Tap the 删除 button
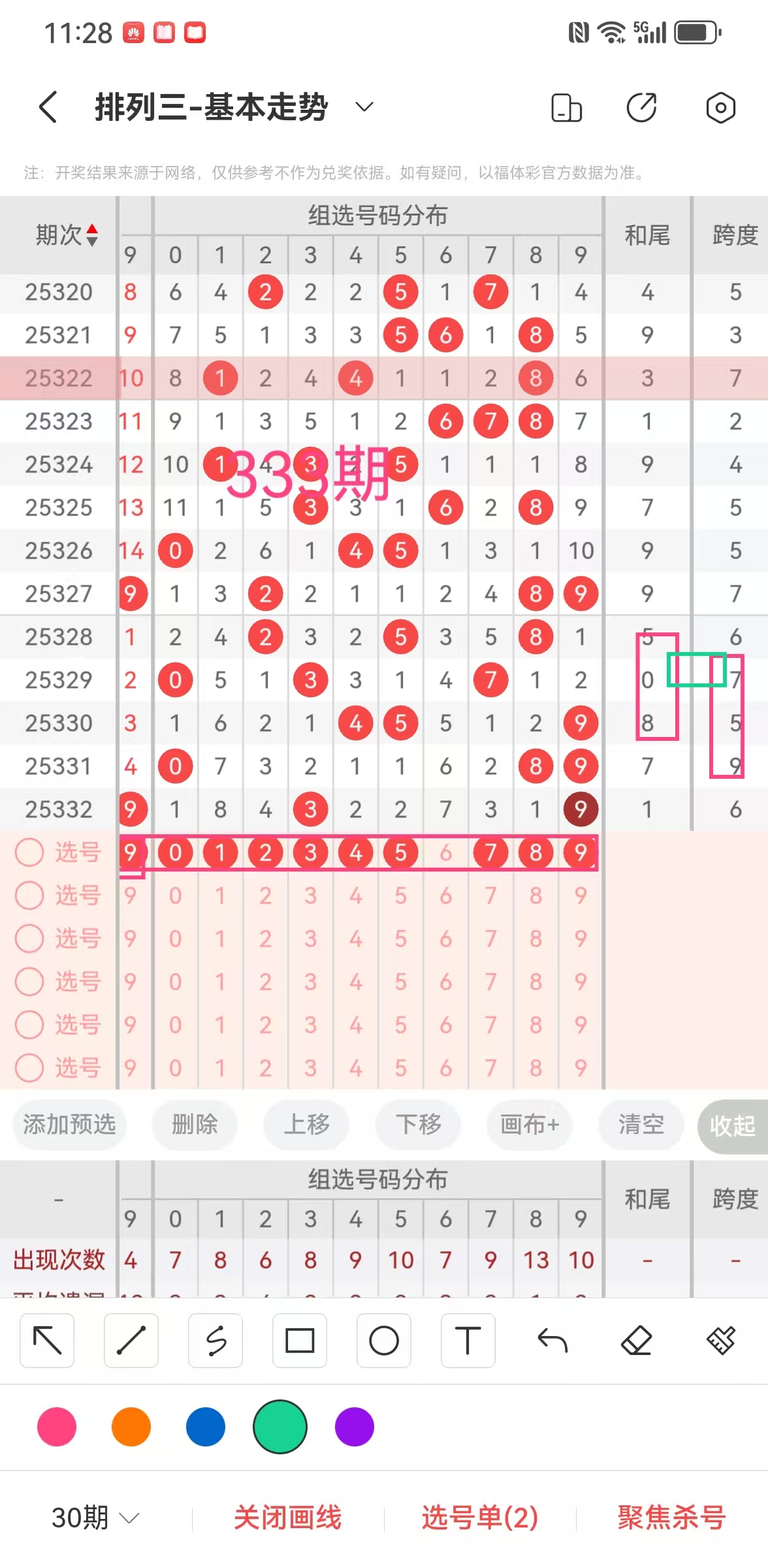Image resolution: width=768 pixels, height=1568 pixels. [x=195, y=1124]
